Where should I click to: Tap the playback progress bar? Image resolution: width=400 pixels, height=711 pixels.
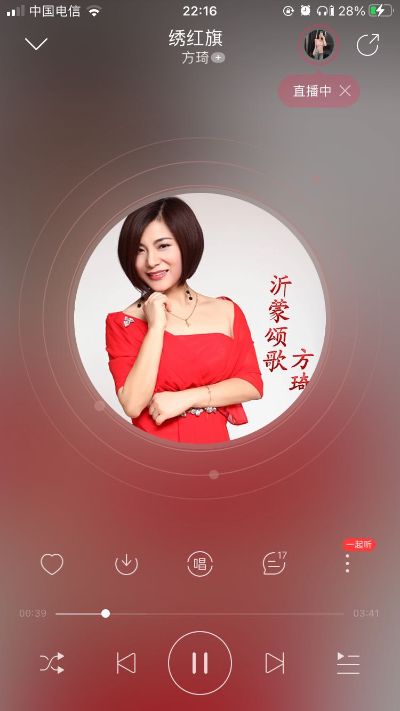(200, 614)
